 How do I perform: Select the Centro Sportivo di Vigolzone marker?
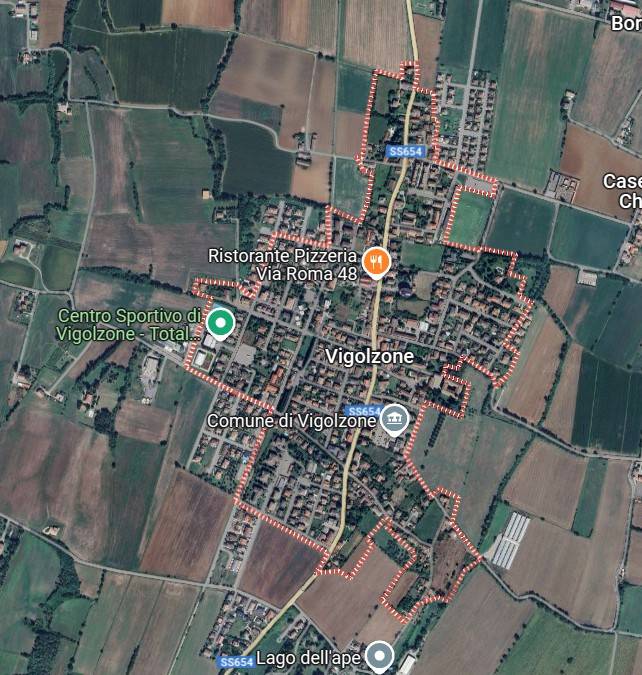point(220,323)
